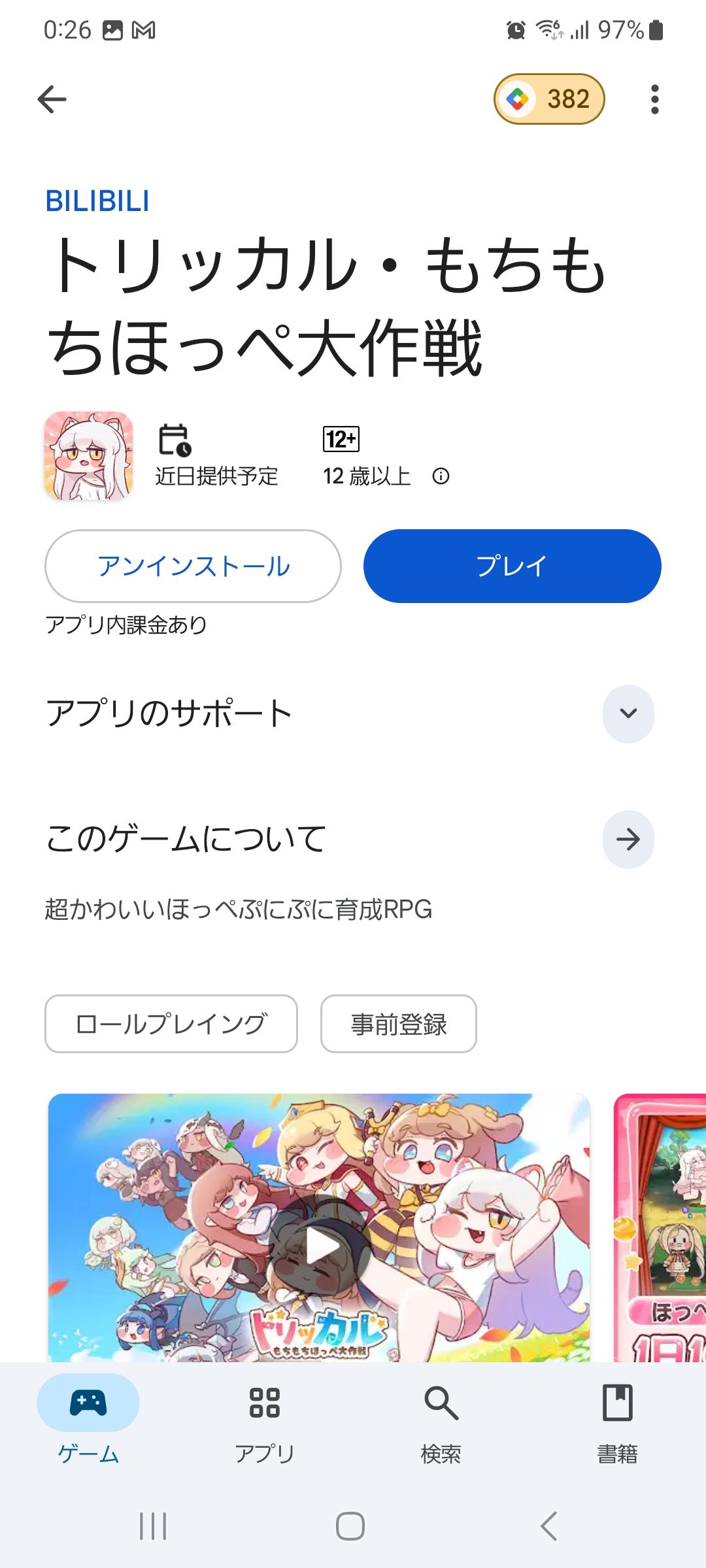Open the system recent apps button

153,1527
